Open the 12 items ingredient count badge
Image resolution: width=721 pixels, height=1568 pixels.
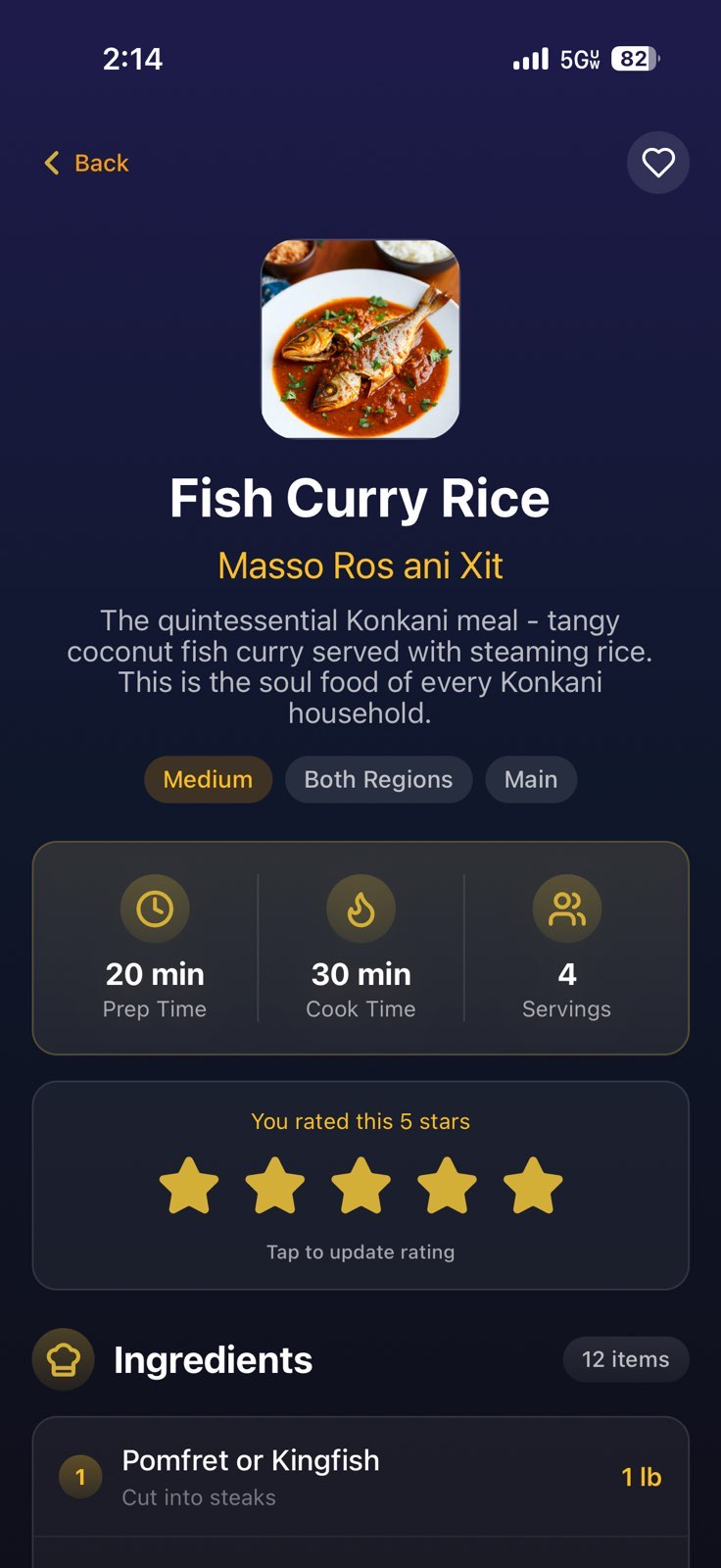(x=625, y=1359)
